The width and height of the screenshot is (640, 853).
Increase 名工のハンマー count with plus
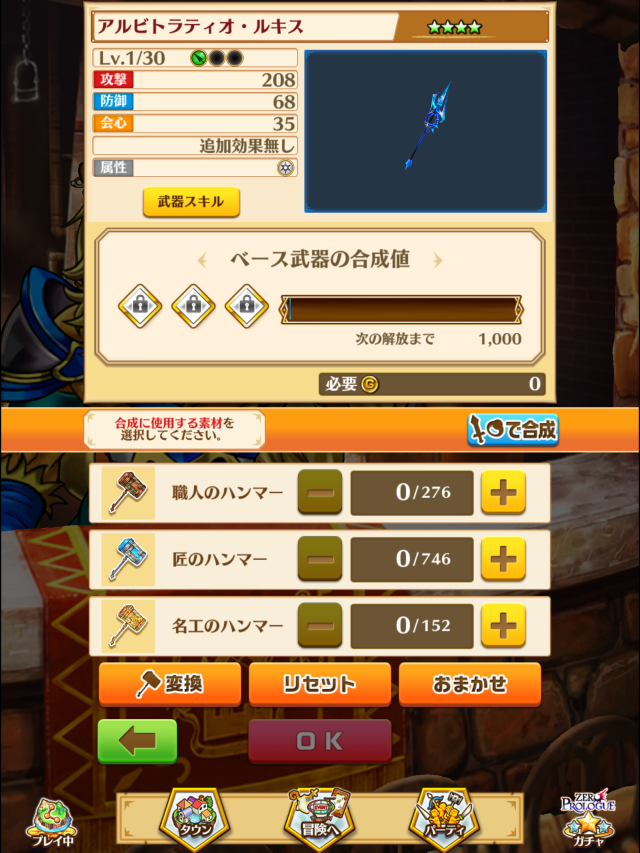click(503, 626)
